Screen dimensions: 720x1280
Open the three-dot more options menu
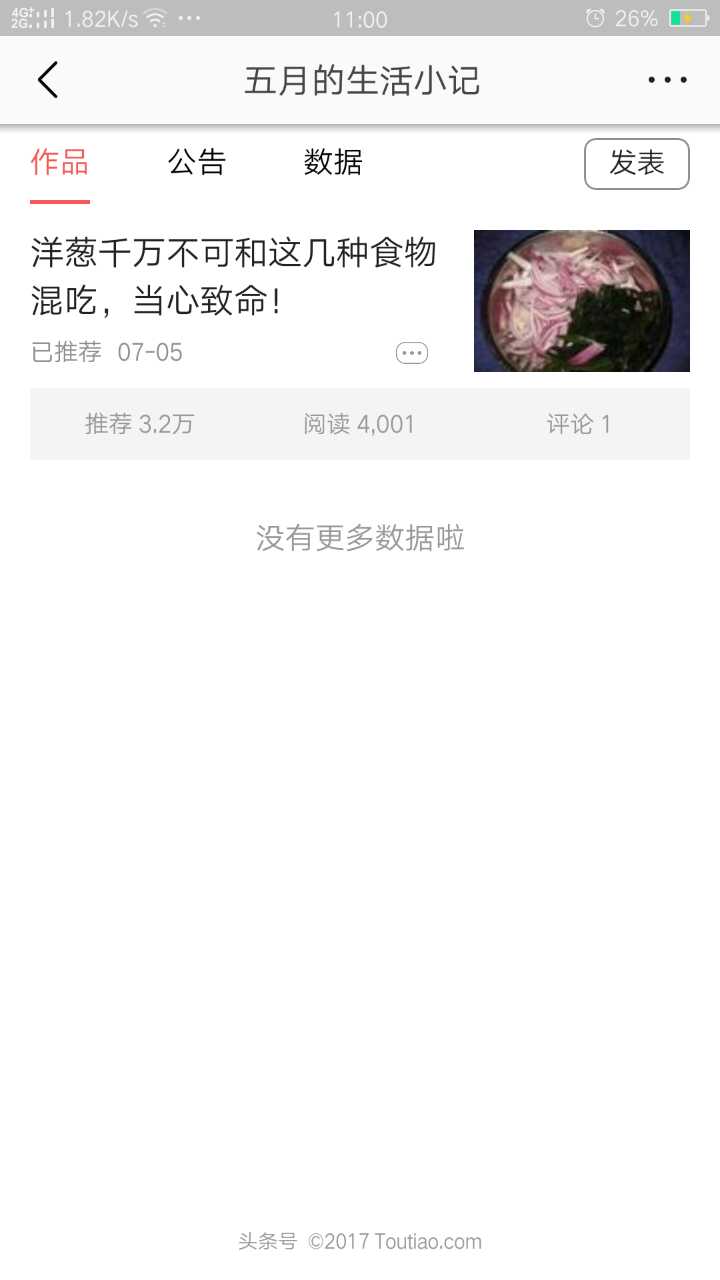tap(667, 78)
